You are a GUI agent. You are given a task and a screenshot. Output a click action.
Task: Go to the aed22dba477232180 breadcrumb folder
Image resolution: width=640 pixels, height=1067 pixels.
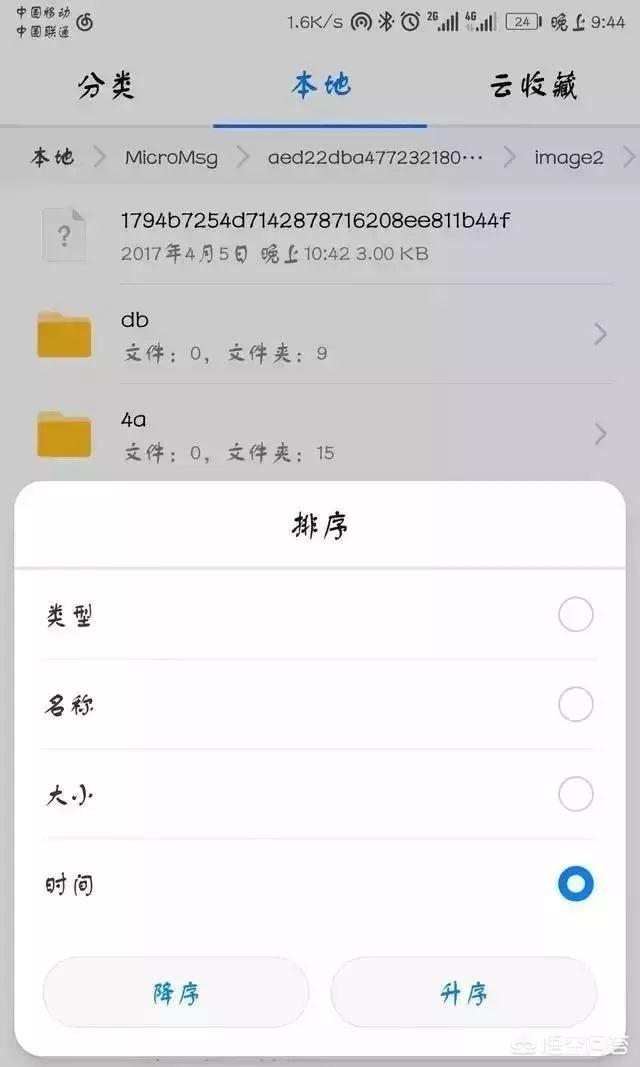375,158
